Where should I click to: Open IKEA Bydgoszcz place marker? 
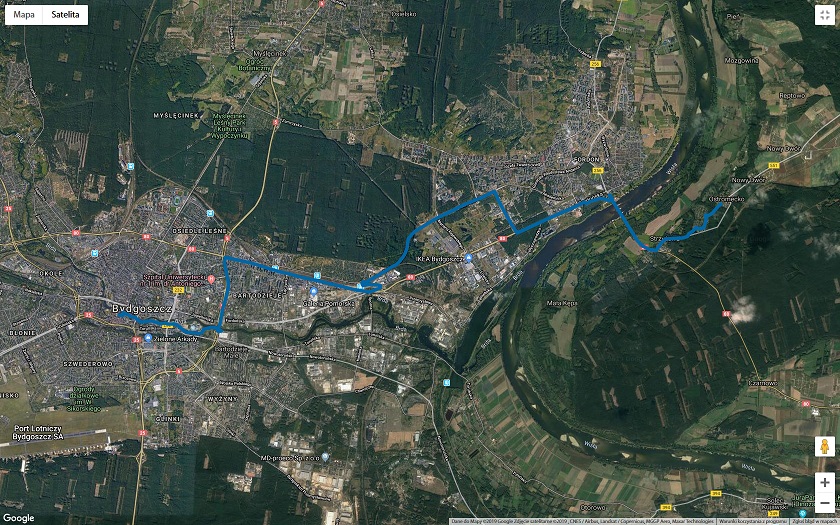468,258
